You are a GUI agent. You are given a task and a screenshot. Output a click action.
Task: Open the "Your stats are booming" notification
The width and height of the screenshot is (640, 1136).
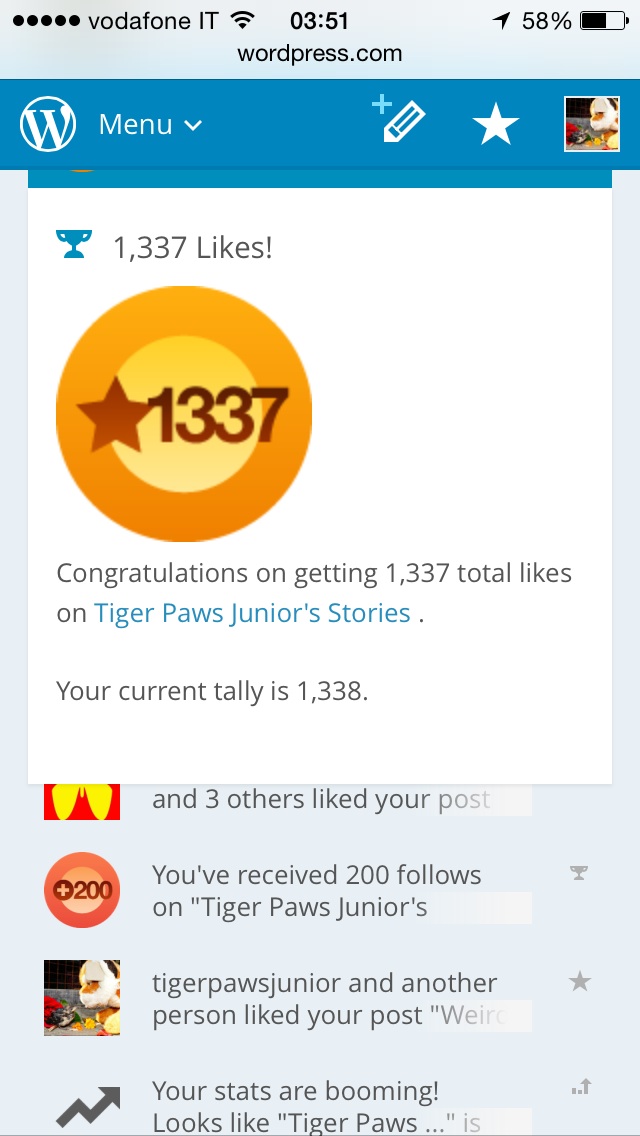click(x=316, y=1104)
